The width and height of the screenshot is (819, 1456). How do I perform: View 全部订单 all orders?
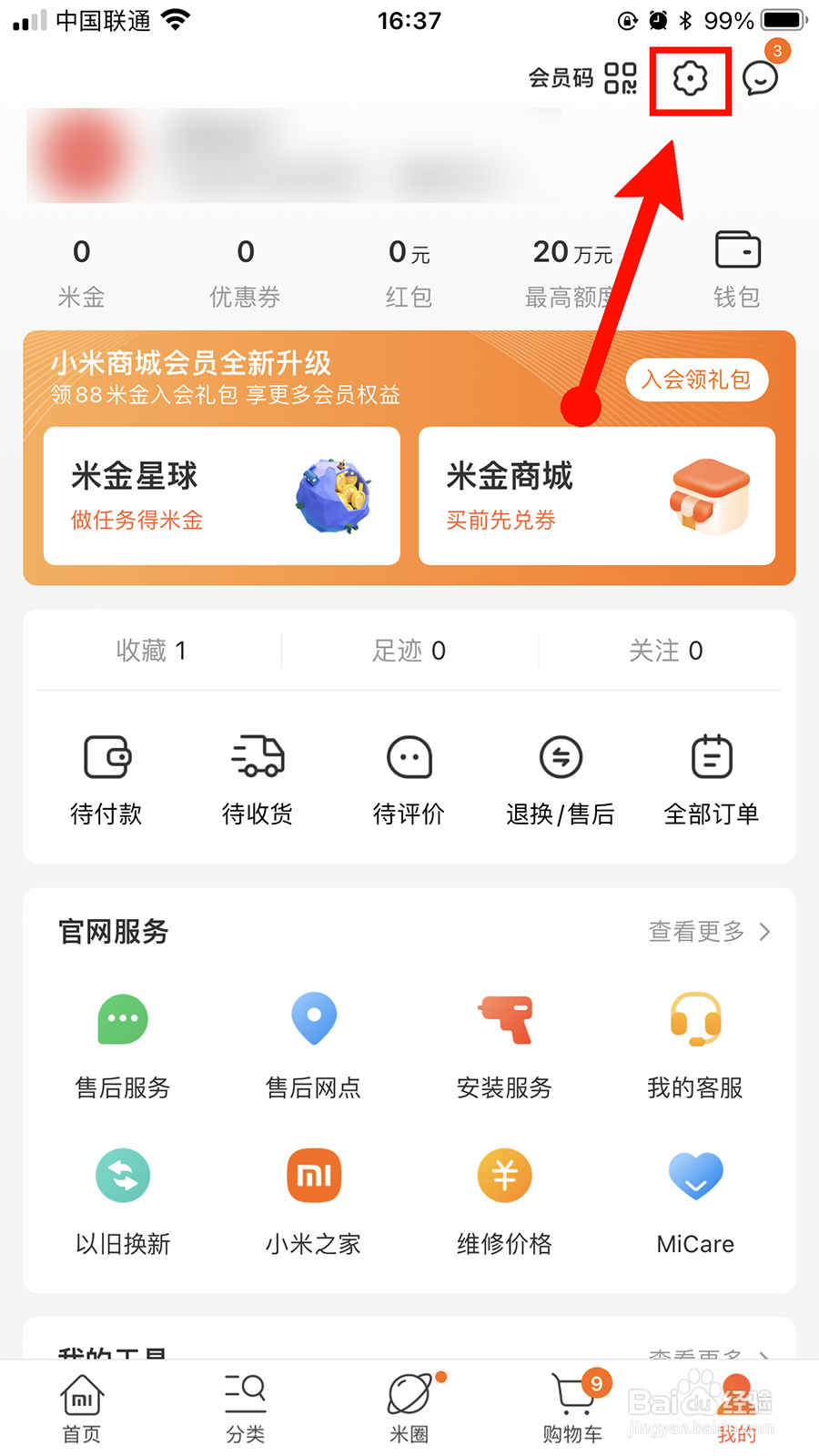pyautogui.click(x=712, y=780)
